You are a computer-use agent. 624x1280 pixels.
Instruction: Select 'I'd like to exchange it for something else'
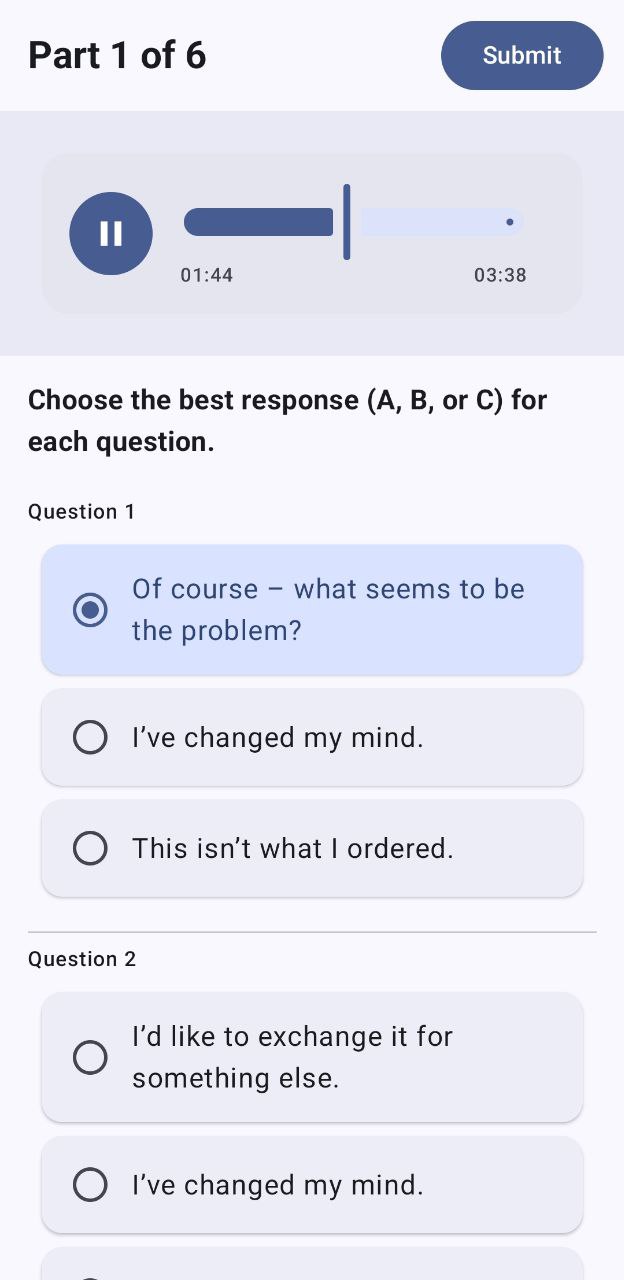click(x=311, y=1057)
